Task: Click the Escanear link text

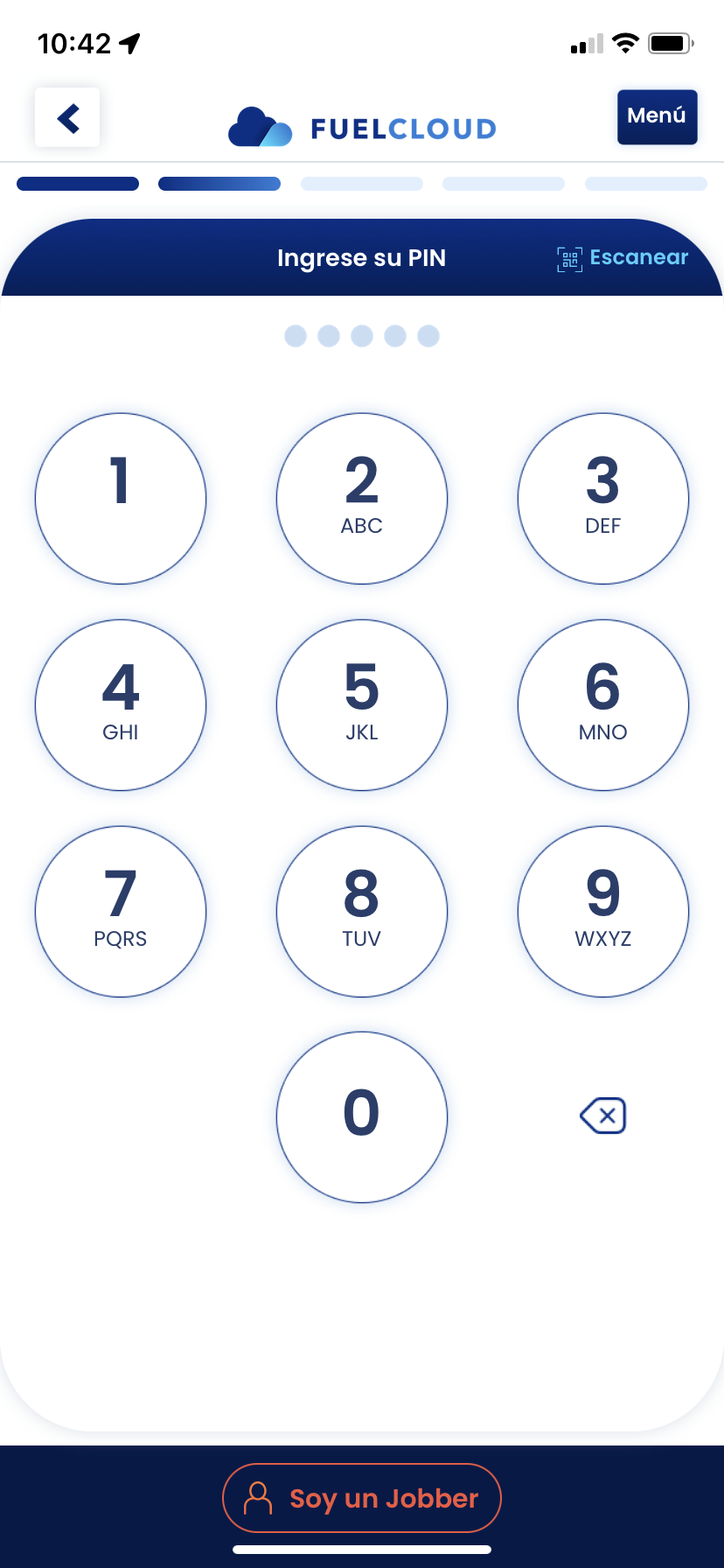Action: pyautogui.click(x=638, y=257)
